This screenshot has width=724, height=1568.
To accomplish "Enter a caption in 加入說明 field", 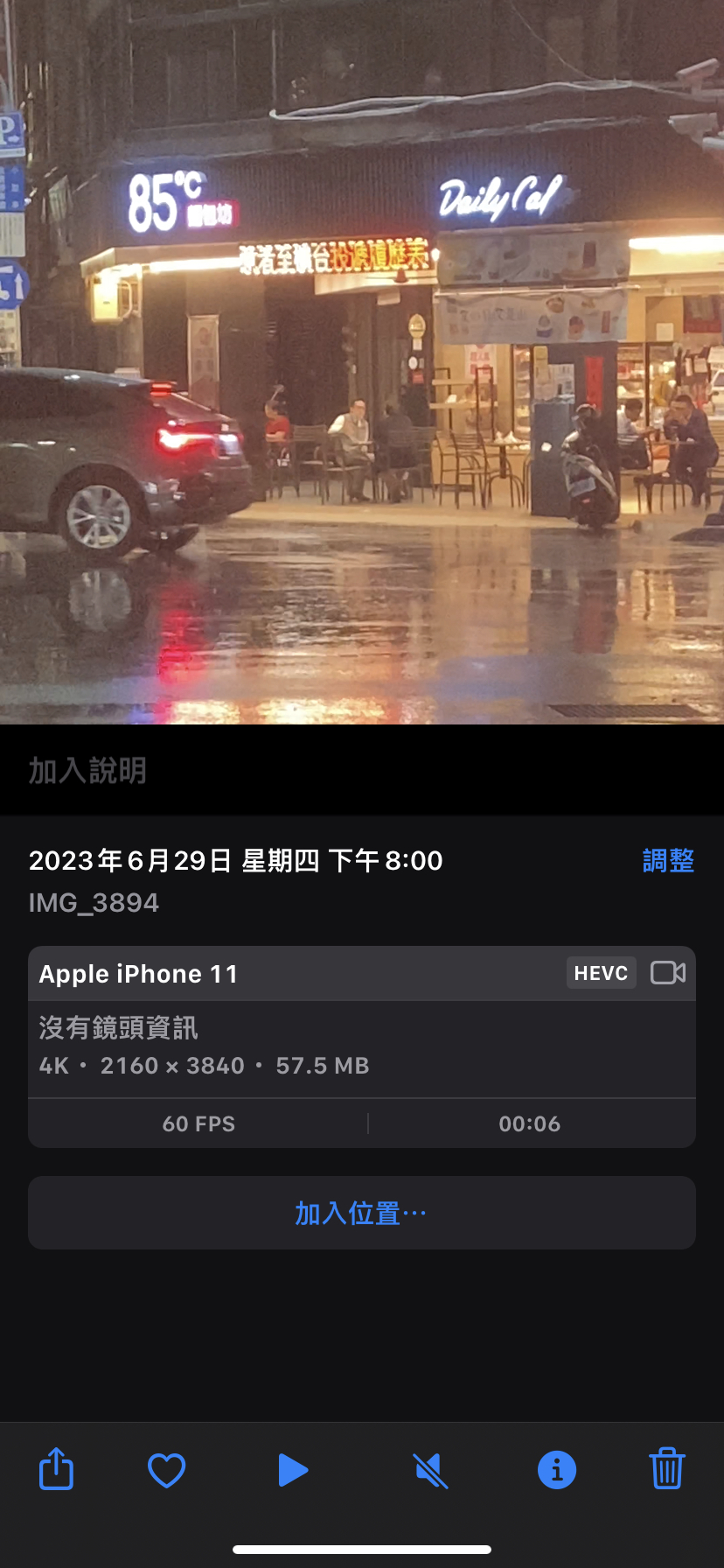I will coord(362,770).
